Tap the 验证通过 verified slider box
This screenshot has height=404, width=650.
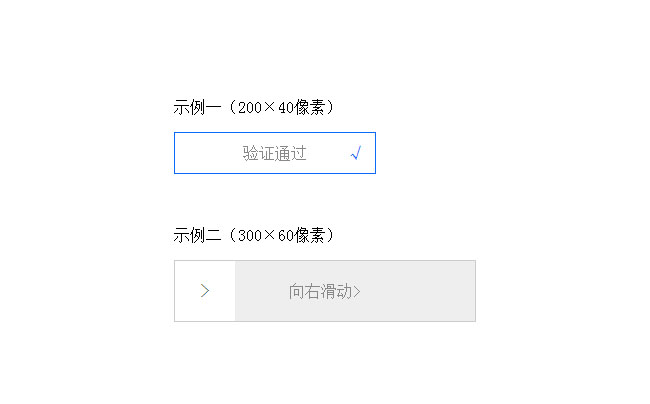click(274, 153)
